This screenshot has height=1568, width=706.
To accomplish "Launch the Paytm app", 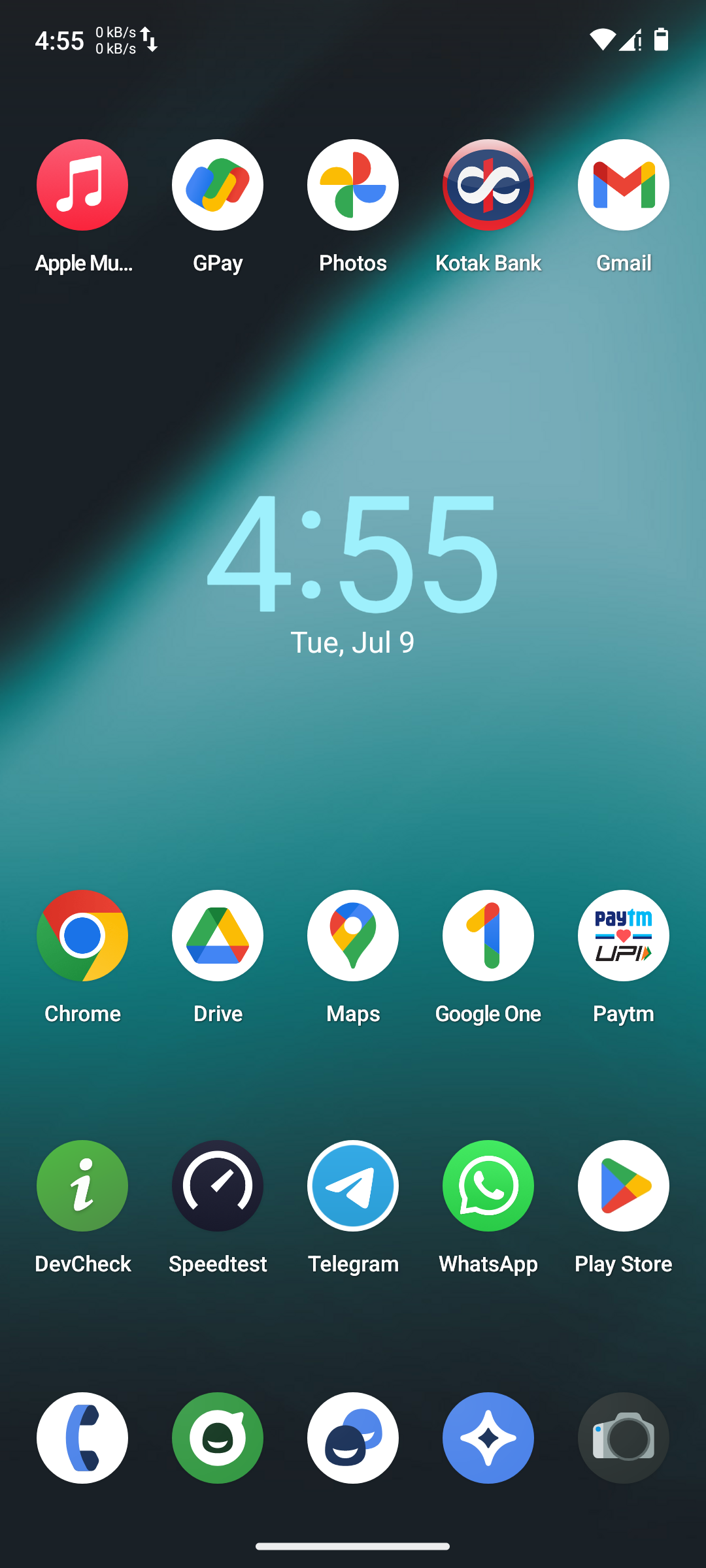I will [624, 936].
